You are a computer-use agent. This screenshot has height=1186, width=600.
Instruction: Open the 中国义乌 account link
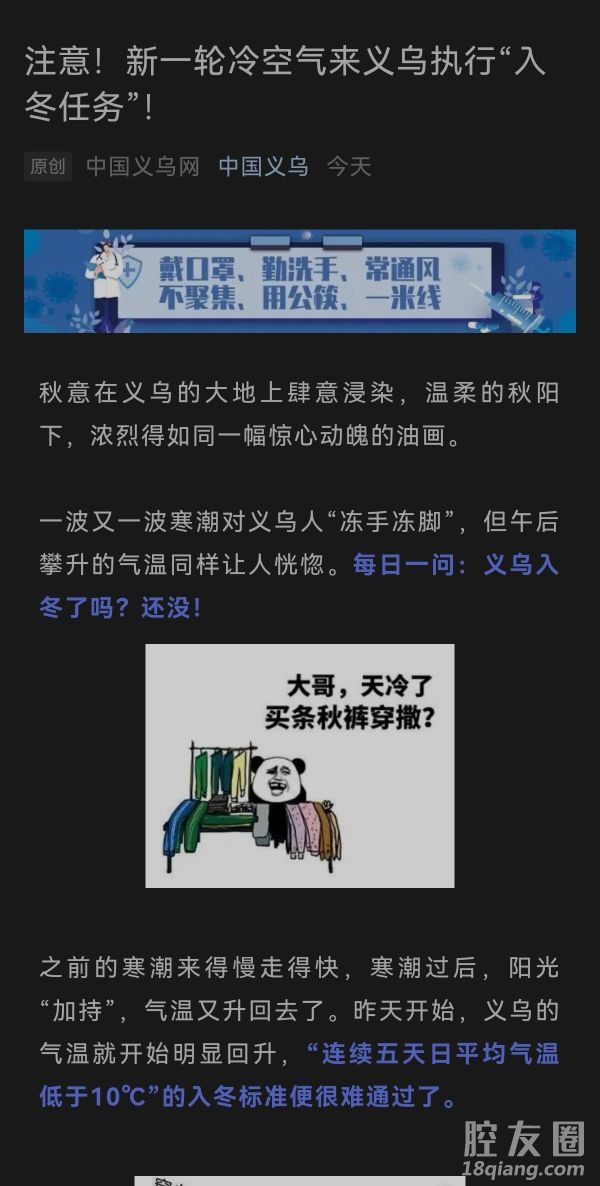[263, 167]
